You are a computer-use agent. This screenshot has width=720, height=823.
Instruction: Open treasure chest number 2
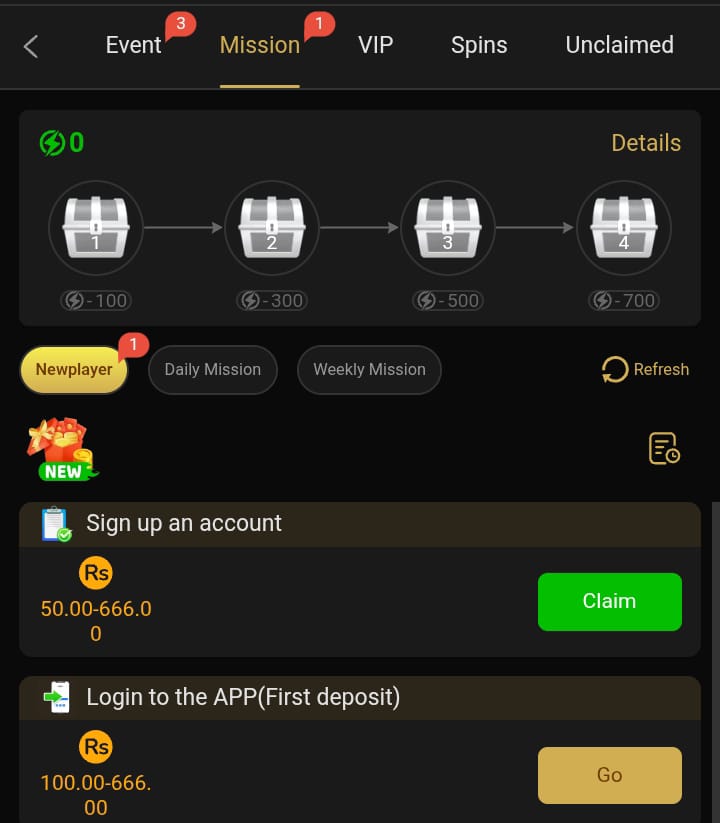tap(272, 227)
